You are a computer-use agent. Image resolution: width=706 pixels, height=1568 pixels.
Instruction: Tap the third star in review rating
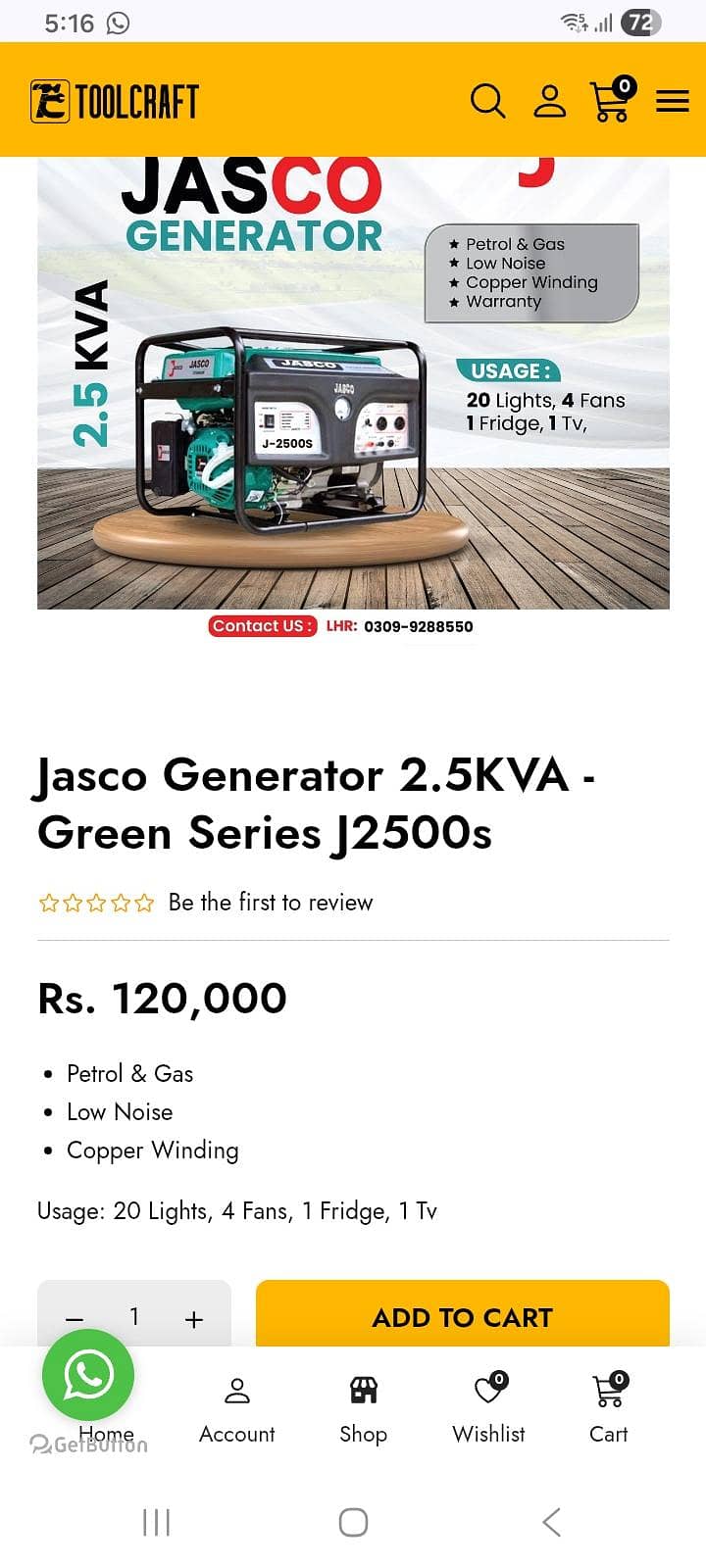96,903
